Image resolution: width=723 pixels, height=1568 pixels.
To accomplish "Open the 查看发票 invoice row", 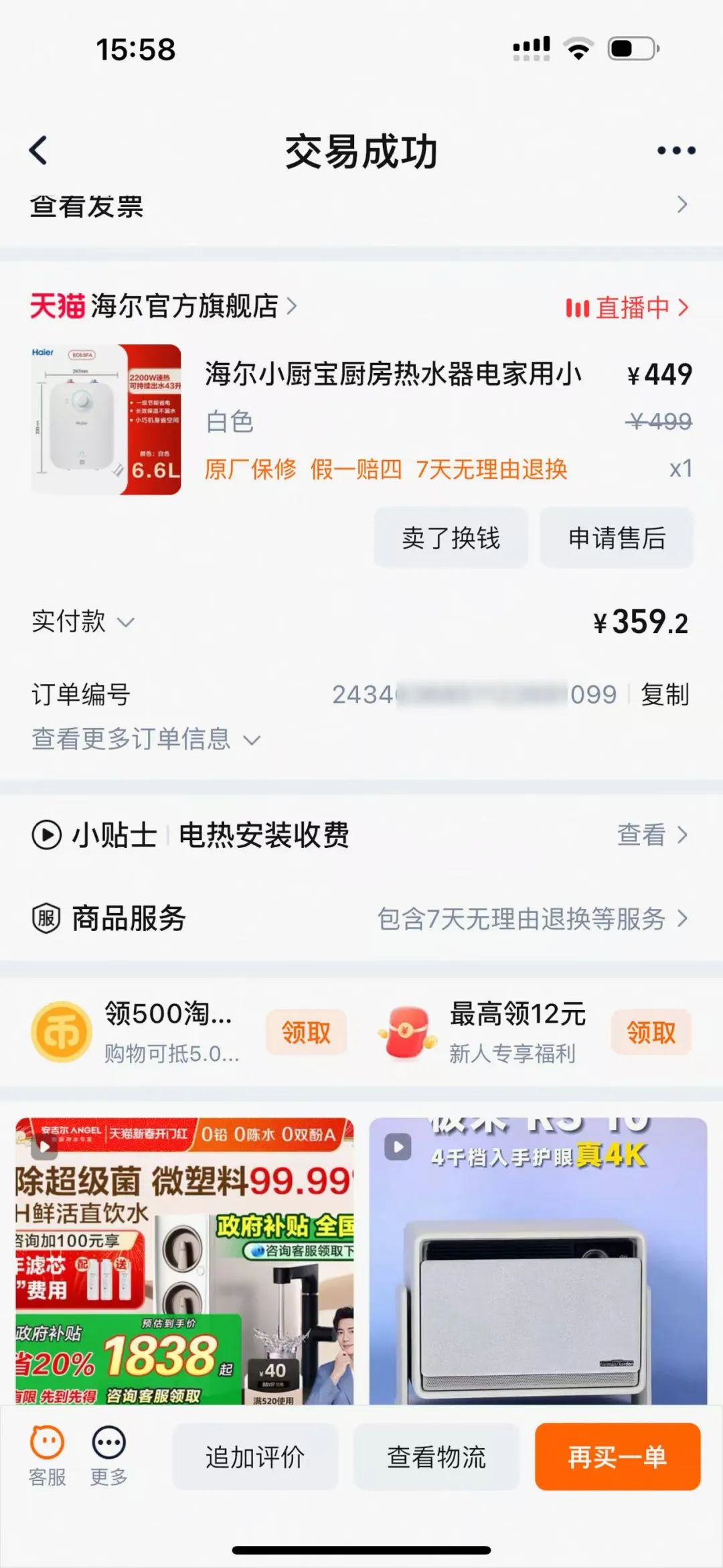I will [x=361, y=206].
